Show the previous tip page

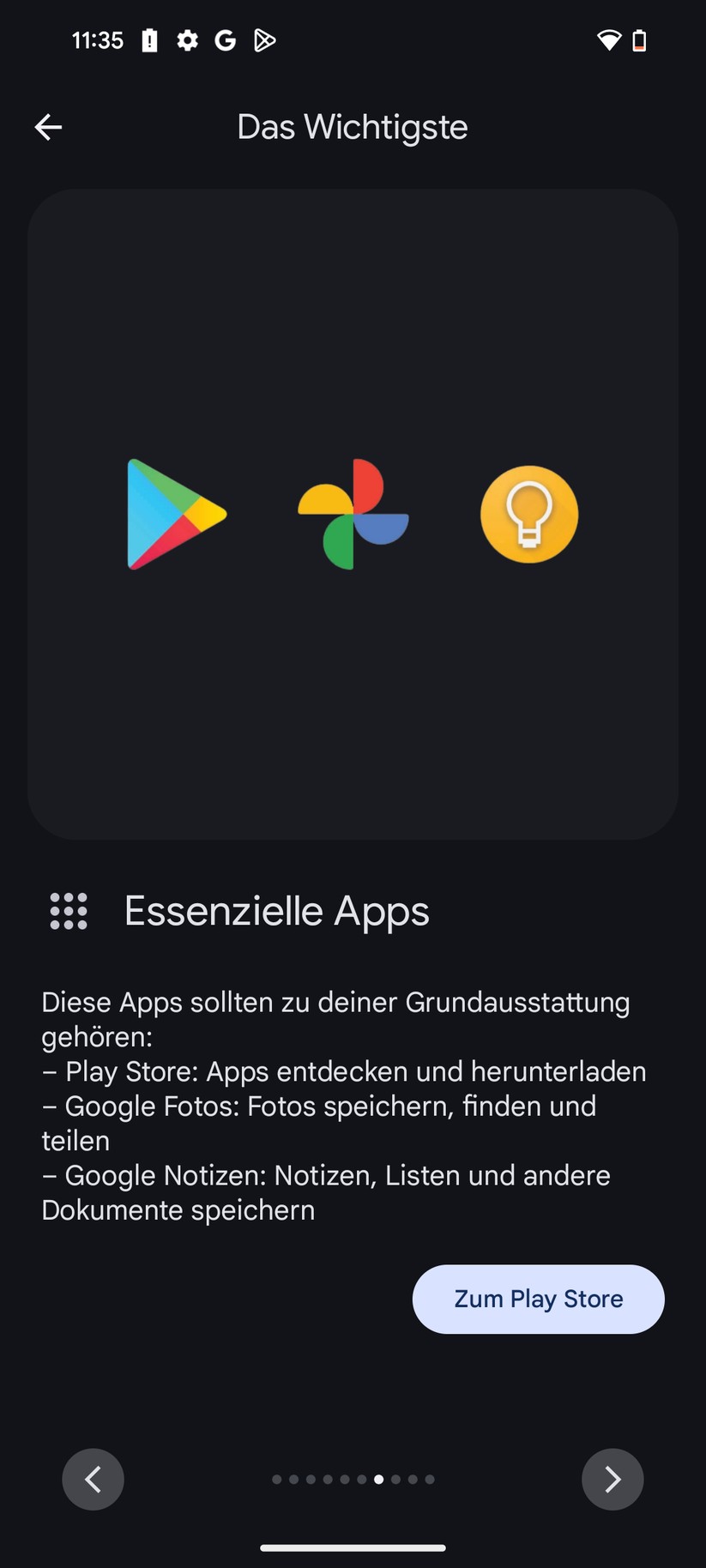[x=93, y=1479]
